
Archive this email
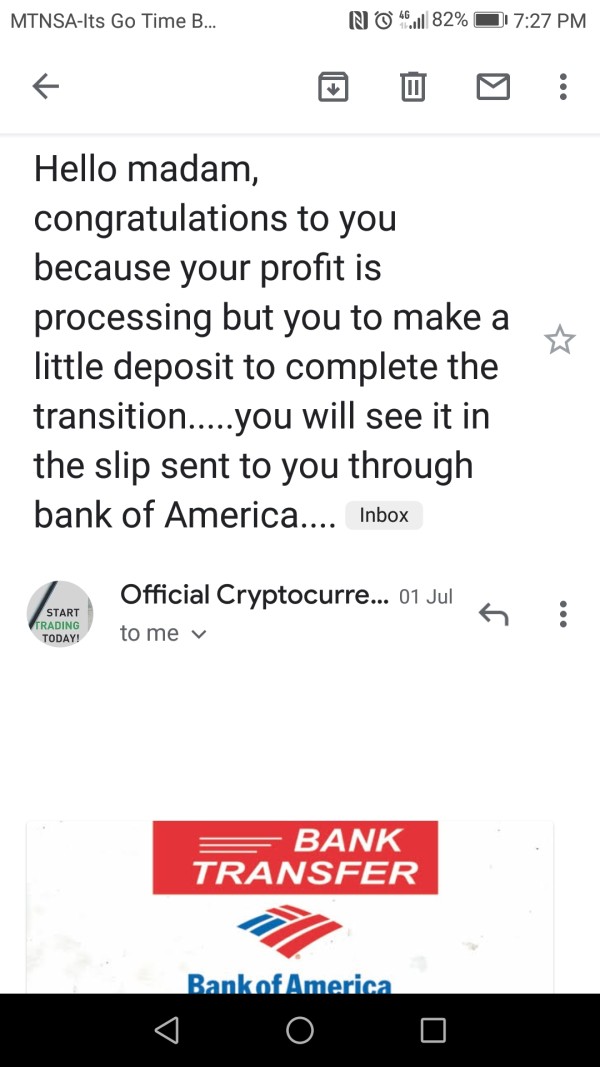tap(333, 86)
